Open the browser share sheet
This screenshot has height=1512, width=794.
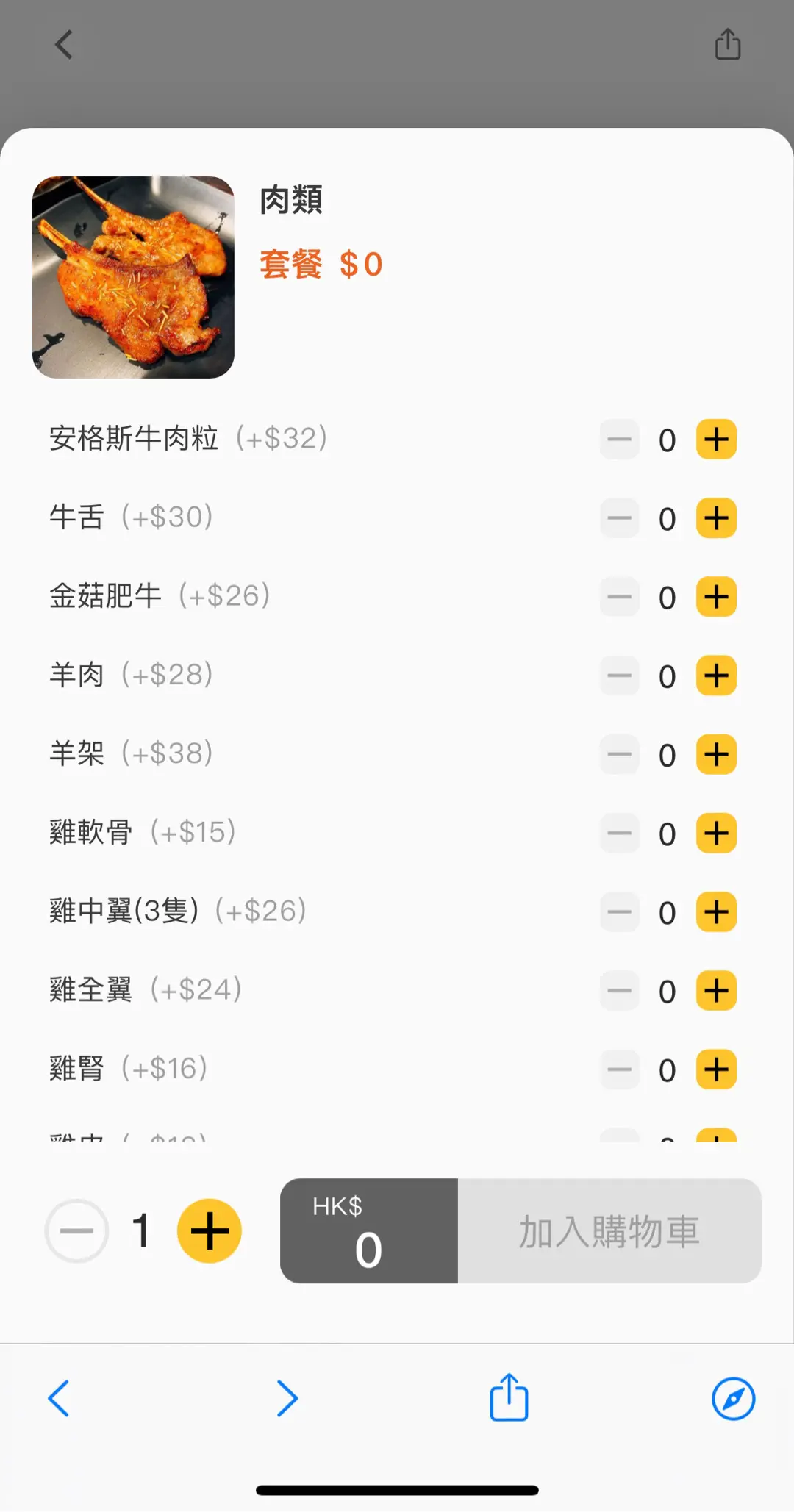tap(509, 1397)
